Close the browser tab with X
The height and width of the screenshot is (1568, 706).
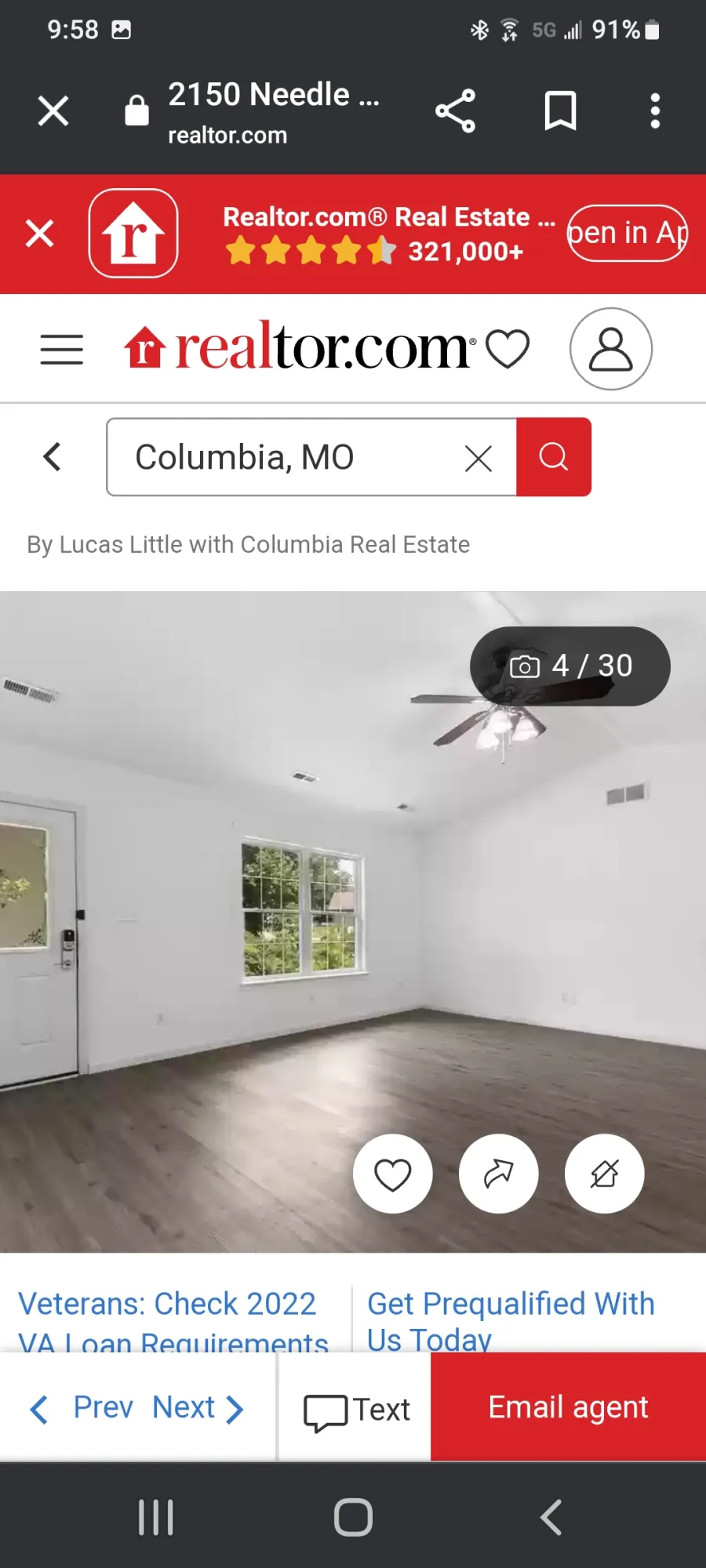pyautogui.click(x=53, y=111)
